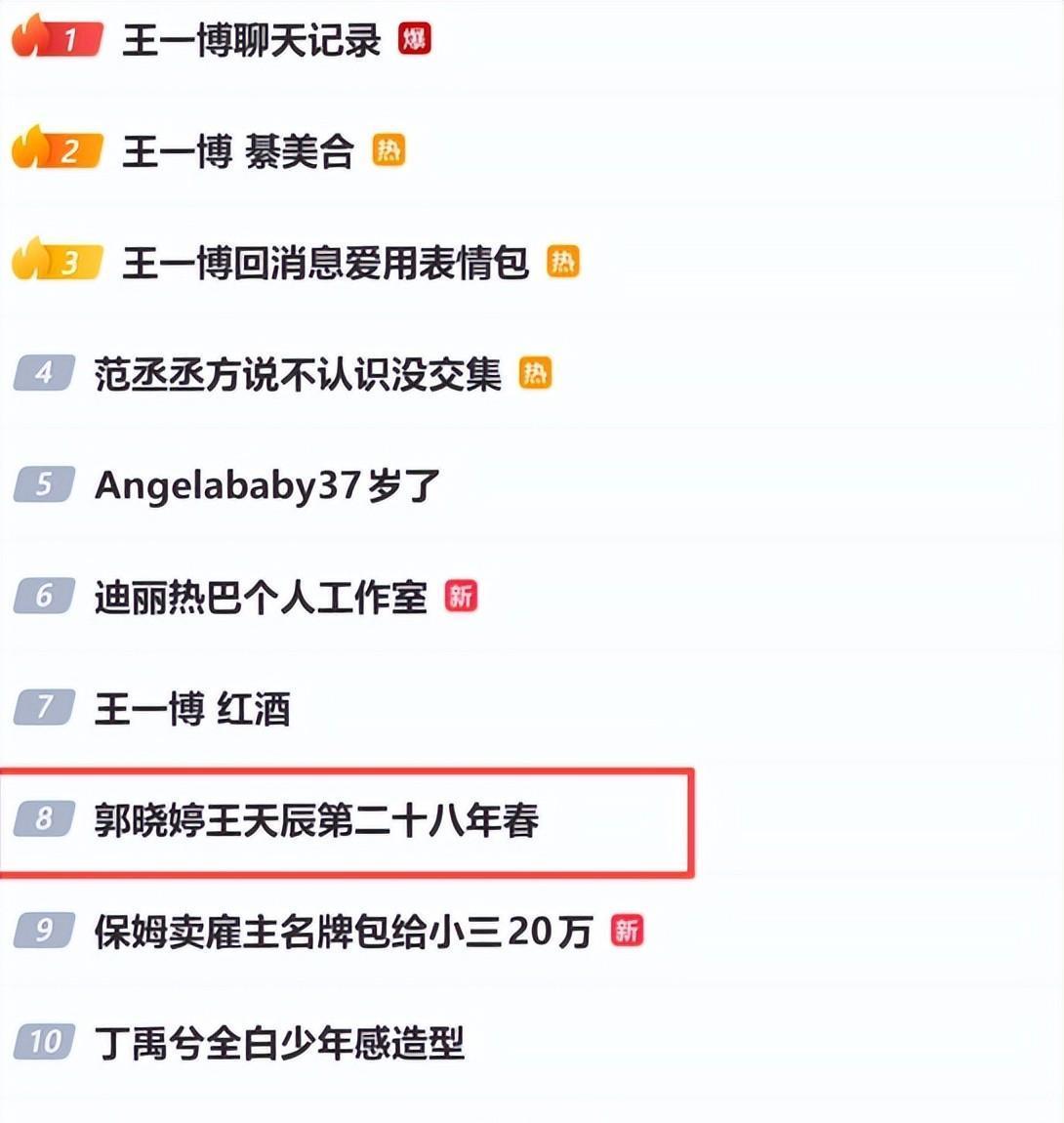View the topic 王一博回消息爱用表情包
This screenshot has height=1123, width=1064.
[325, 264]
